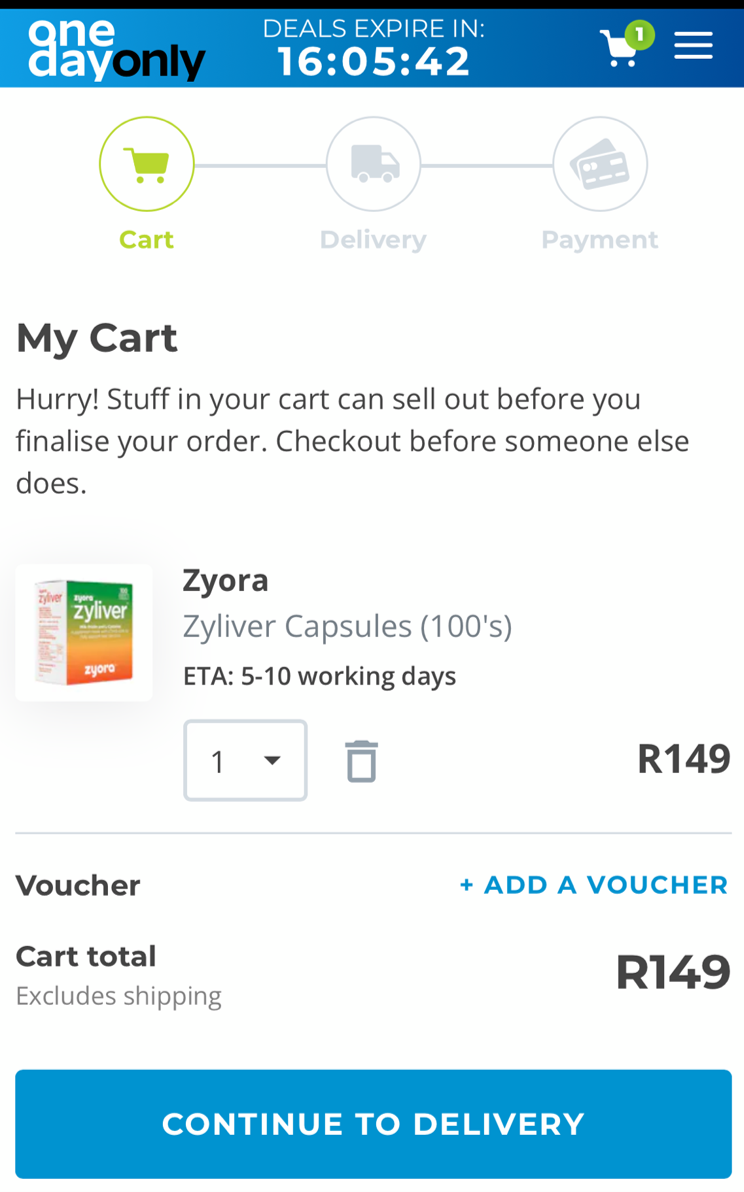Click the Payment cards step icon
The image size is (744, 1192).
point(600,163)
